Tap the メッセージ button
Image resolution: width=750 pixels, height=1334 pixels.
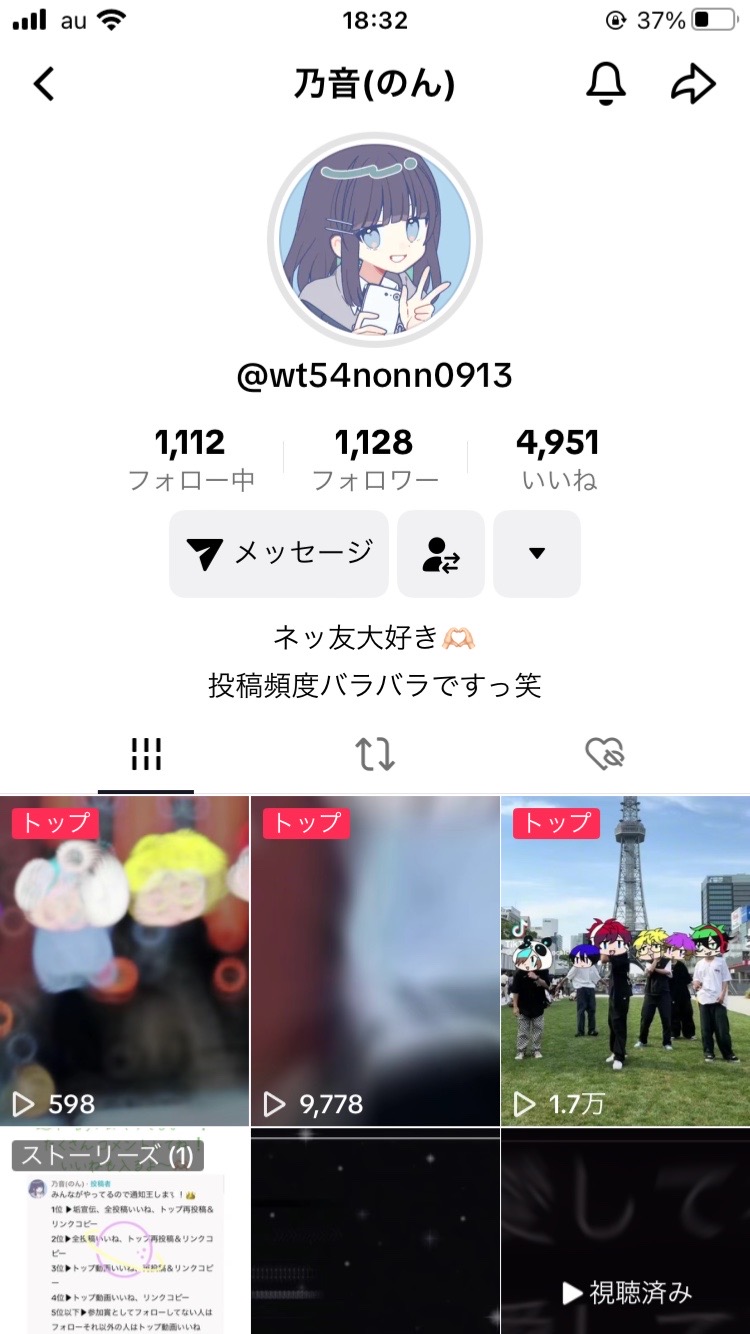(279, 554)
